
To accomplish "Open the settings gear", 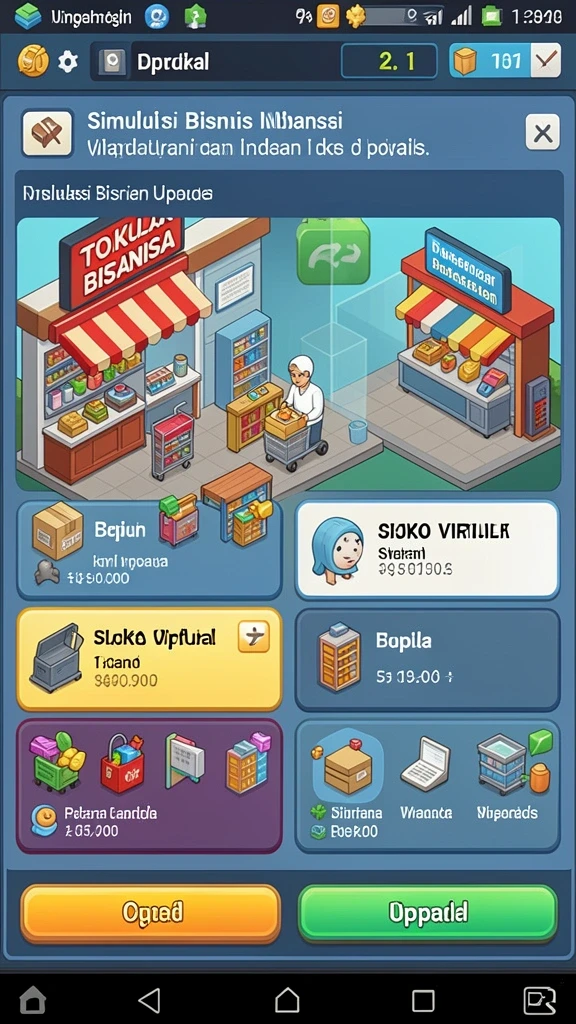I will click(68, 62).
